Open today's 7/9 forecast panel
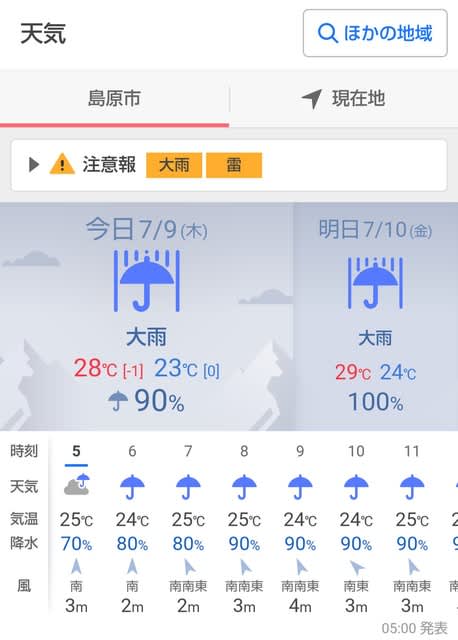The image size is (458, 640). tap(147, 316)
